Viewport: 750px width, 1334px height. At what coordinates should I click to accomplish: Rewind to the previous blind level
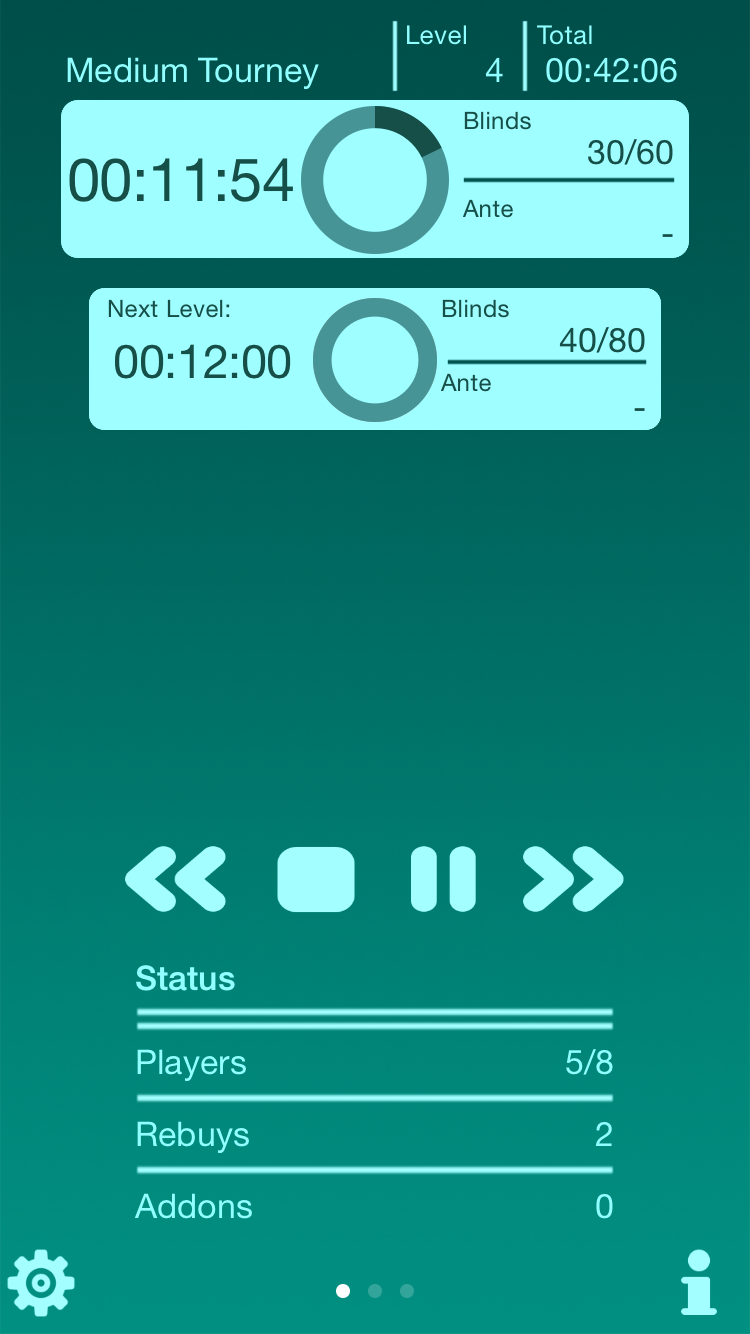coord(176,879)
